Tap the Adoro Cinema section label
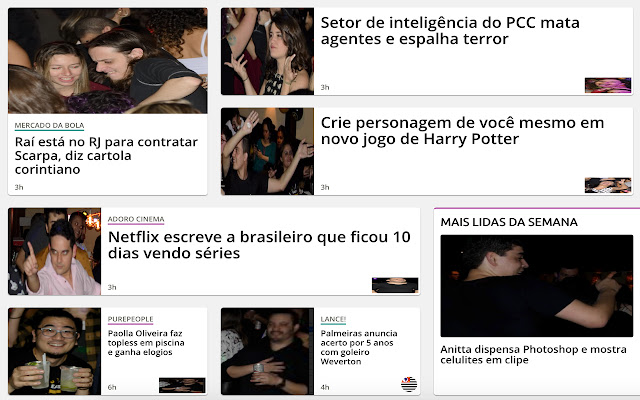640x400 pixels. click(135, 219)
